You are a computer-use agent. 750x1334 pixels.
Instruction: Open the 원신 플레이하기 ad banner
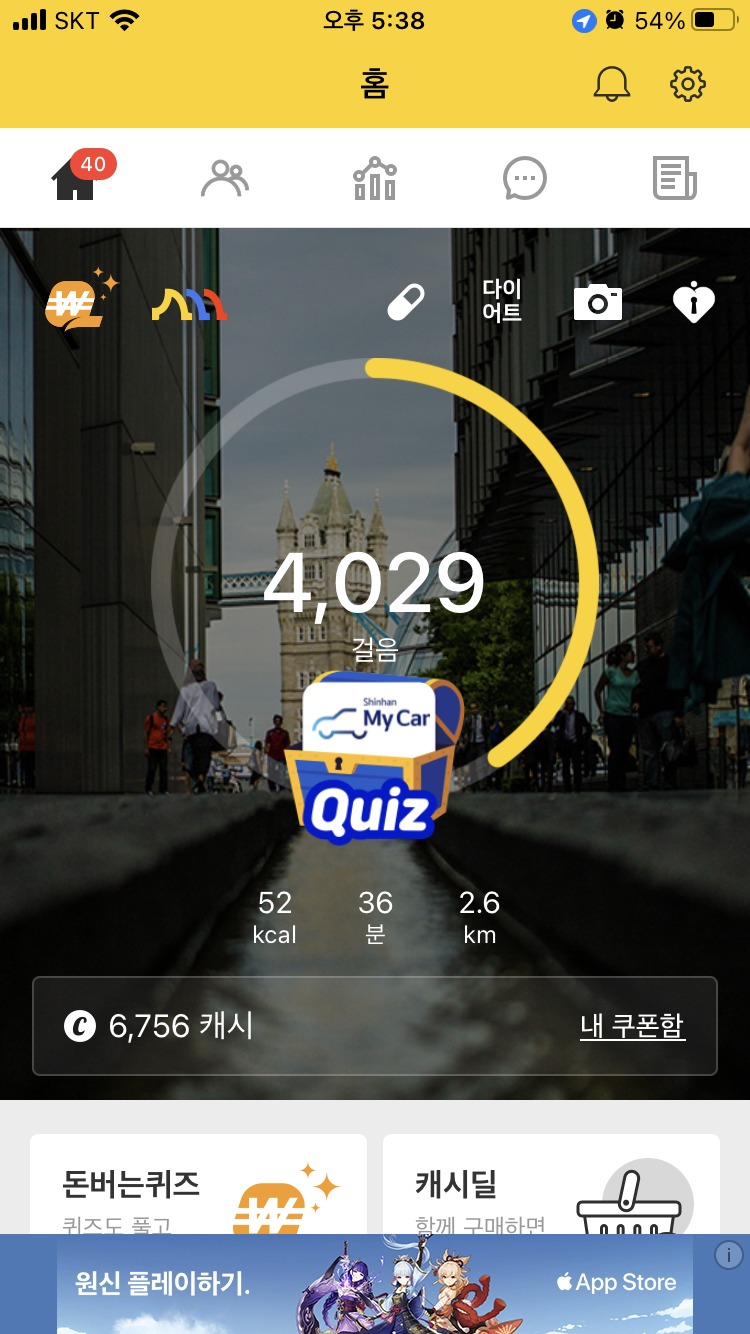point(375,1284)
